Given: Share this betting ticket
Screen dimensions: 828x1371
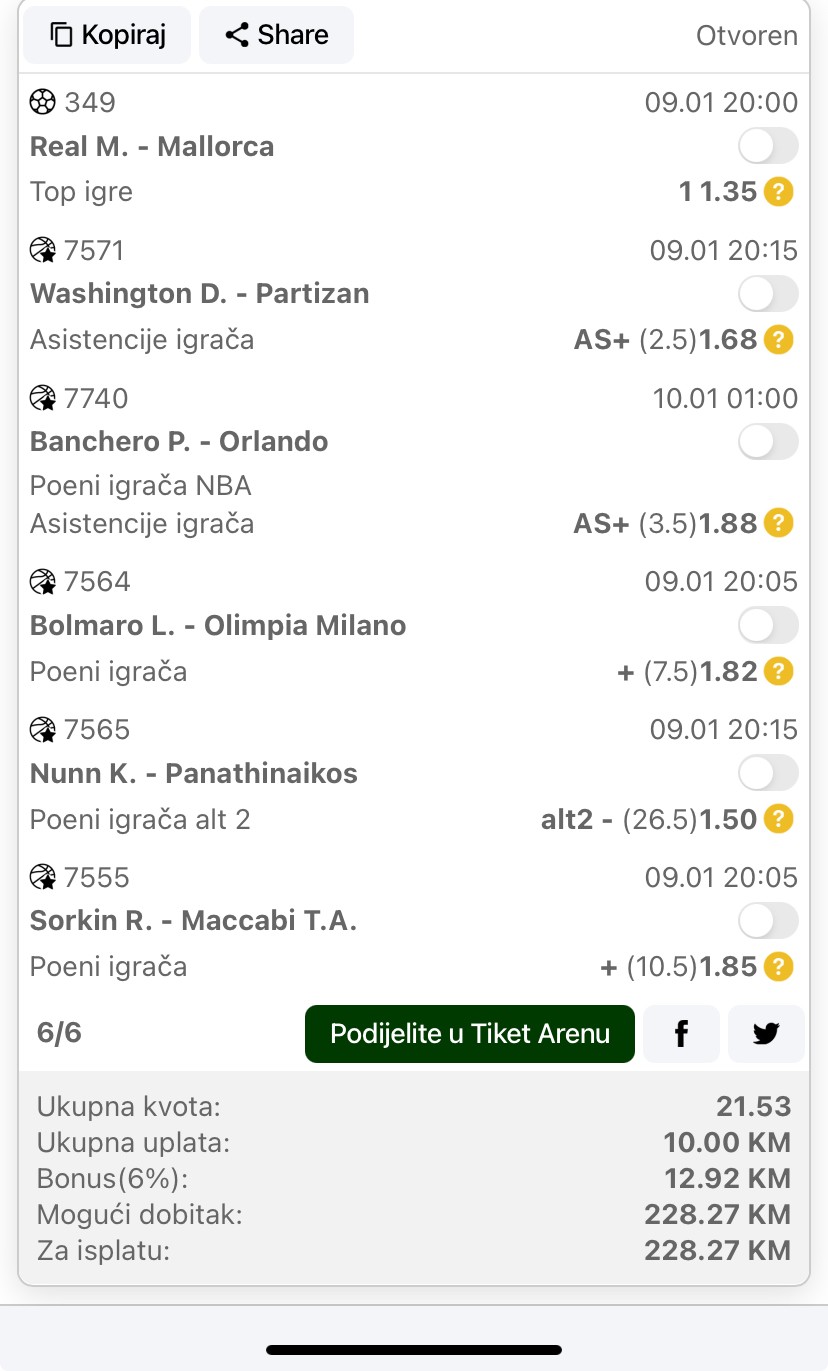Looking at the screenshot, I should pyautogui.click(x=276, y=35).
